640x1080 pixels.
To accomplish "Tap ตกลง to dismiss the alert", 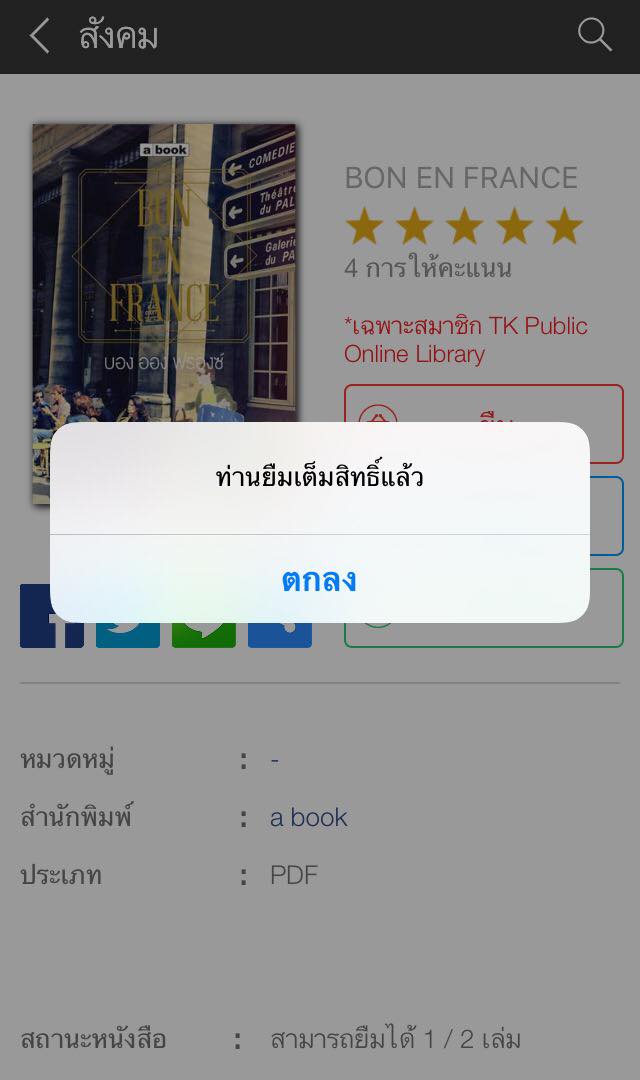I will (x=319, y=580).
